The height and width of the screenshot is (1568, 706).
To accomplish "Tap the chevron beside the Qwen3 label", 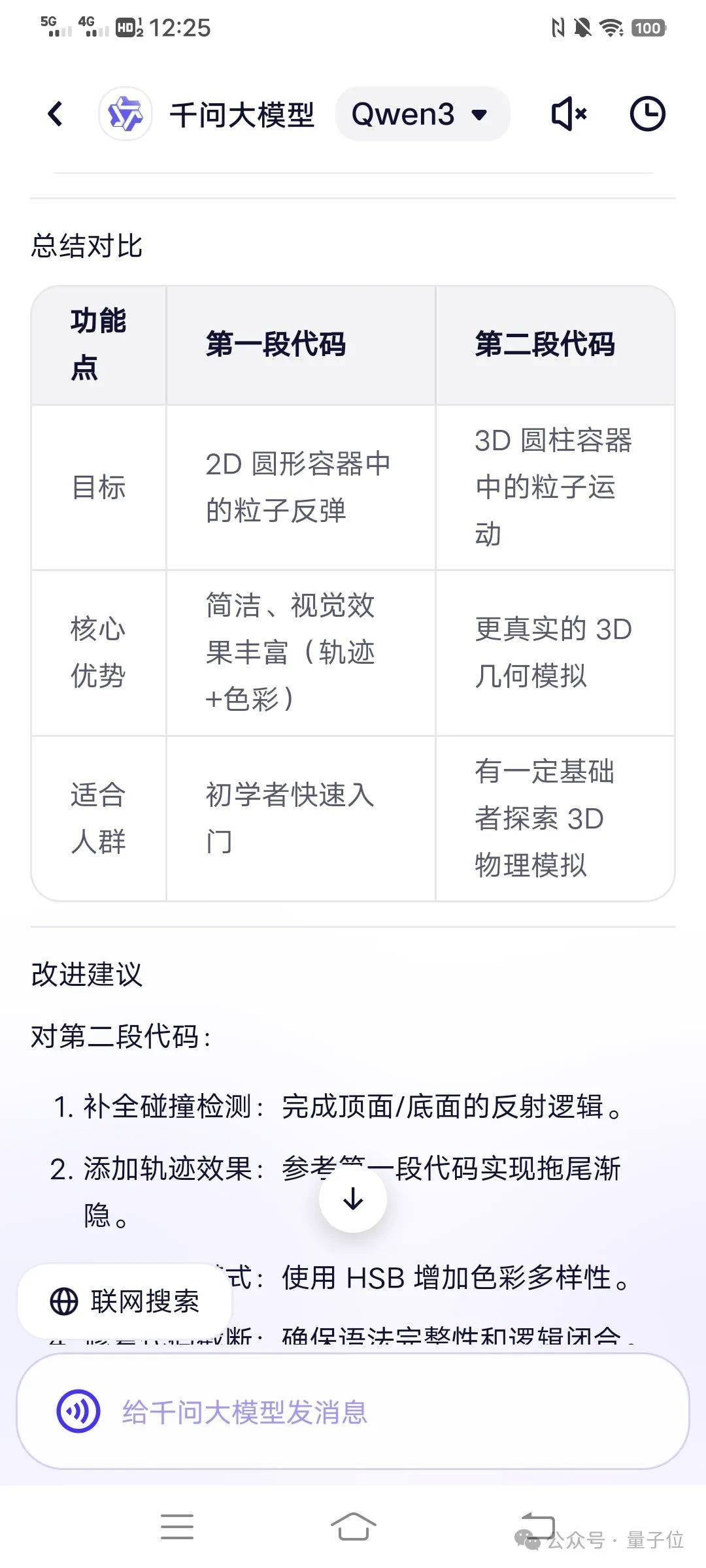I will pyautogui.click(x=479, y=114).
